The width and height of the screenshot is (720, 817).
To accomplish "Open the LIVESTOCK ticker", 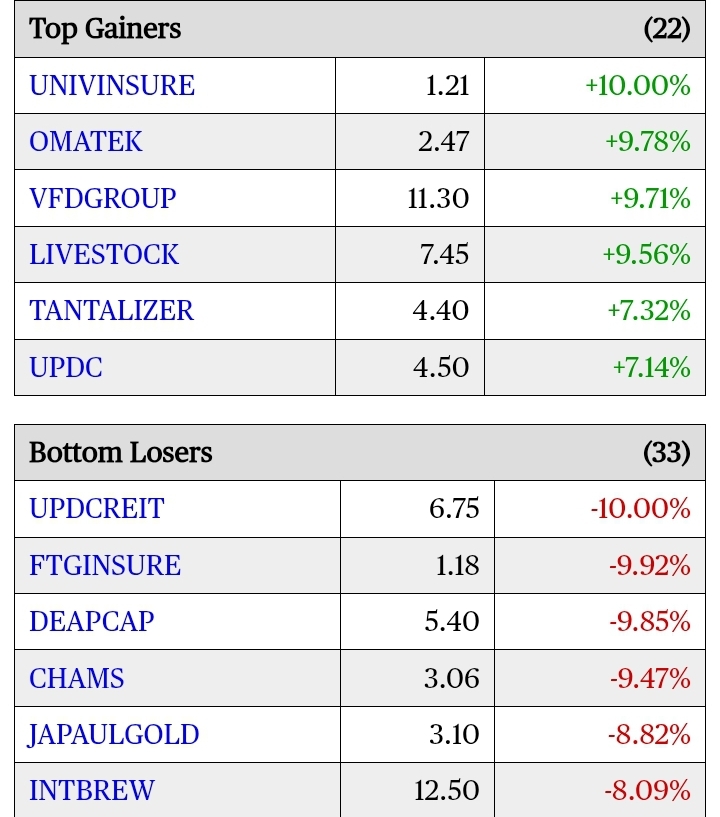I will [x=104, y=255].
